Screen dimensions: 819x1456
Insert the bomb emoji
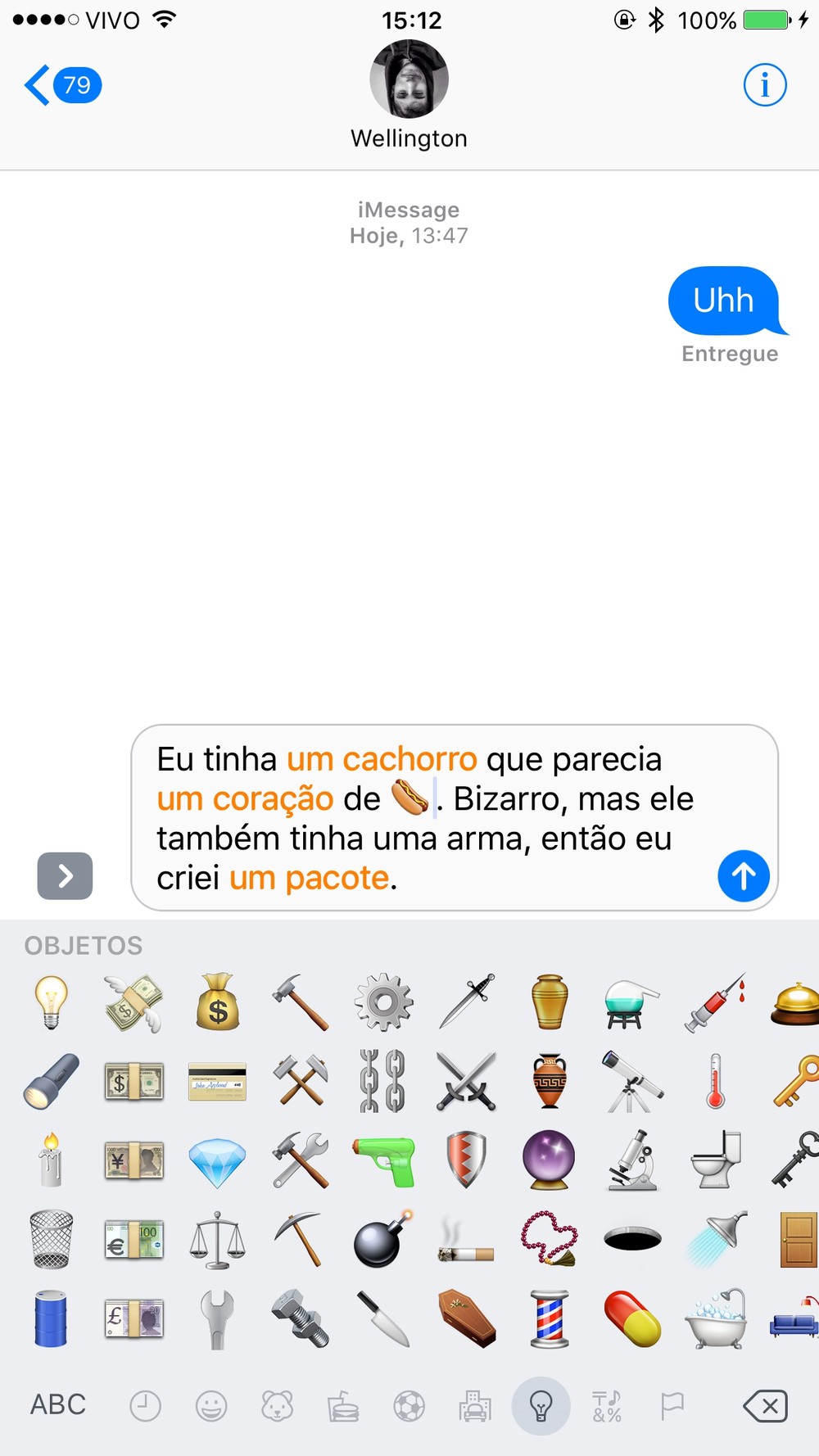click(382, 1239)
